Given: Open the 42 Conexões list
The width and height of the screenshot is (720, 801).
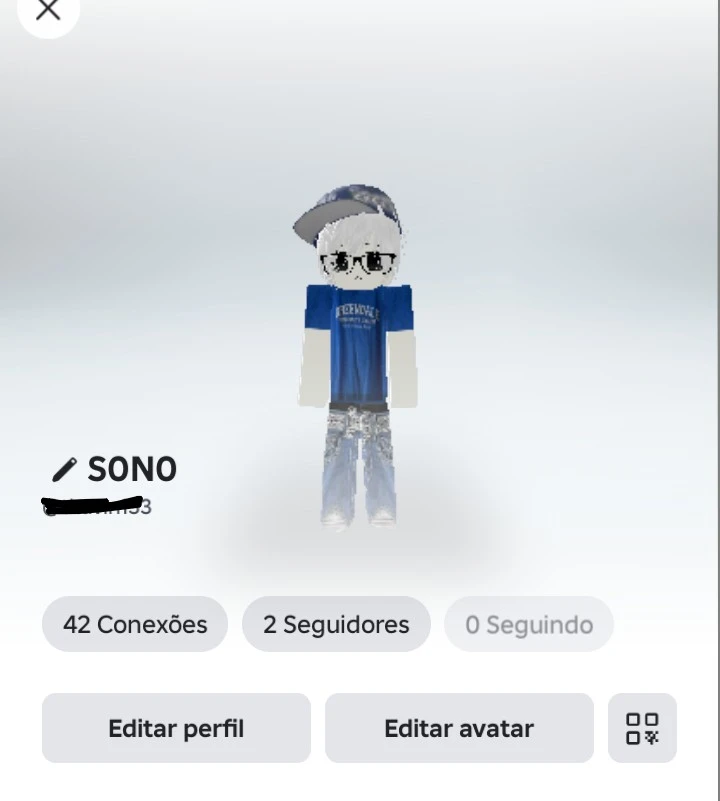Looking at the screenshot, I should coord(135,624).
